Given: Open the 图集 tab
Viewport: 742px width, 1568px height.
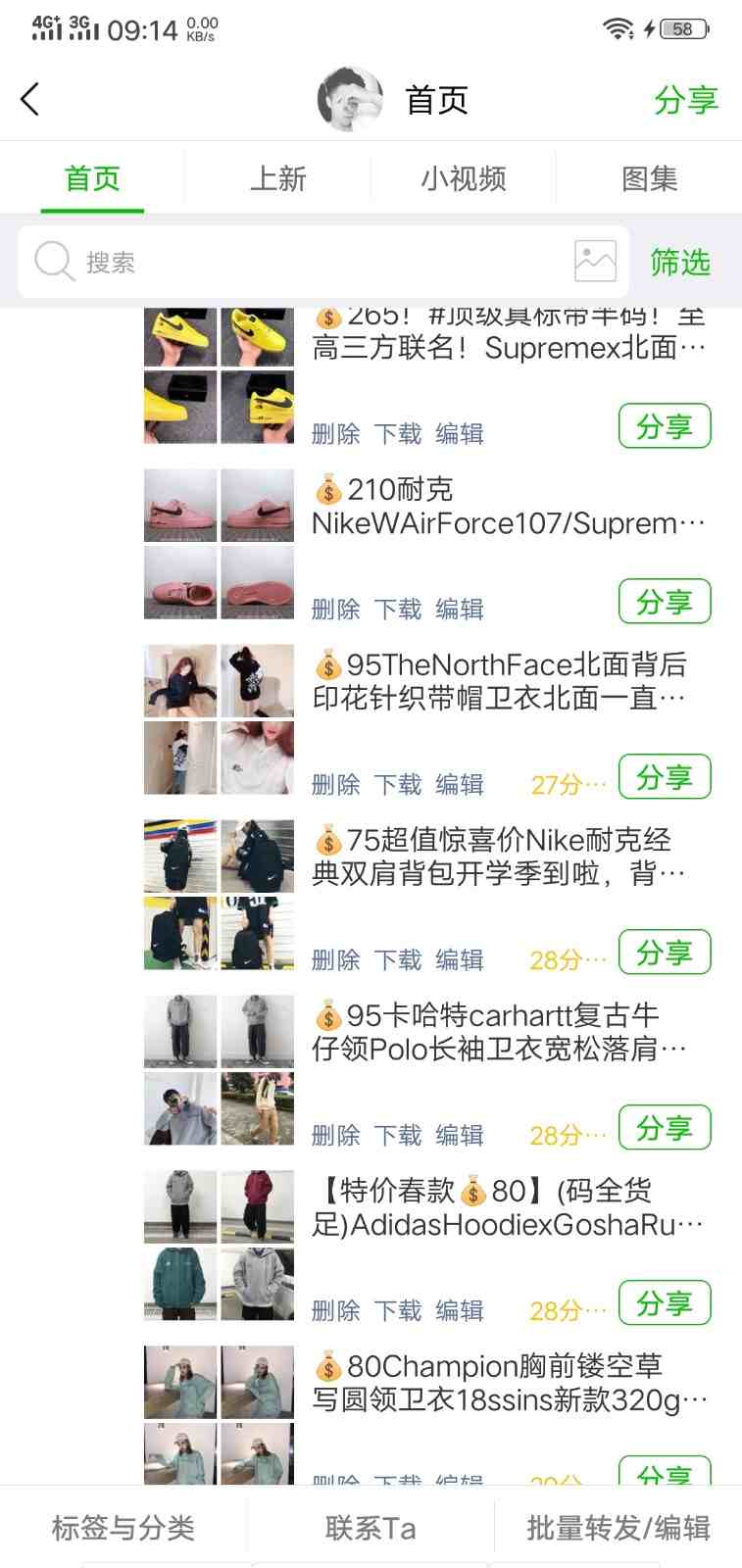Looking at the screenshot, I should [x=649, y=178].
